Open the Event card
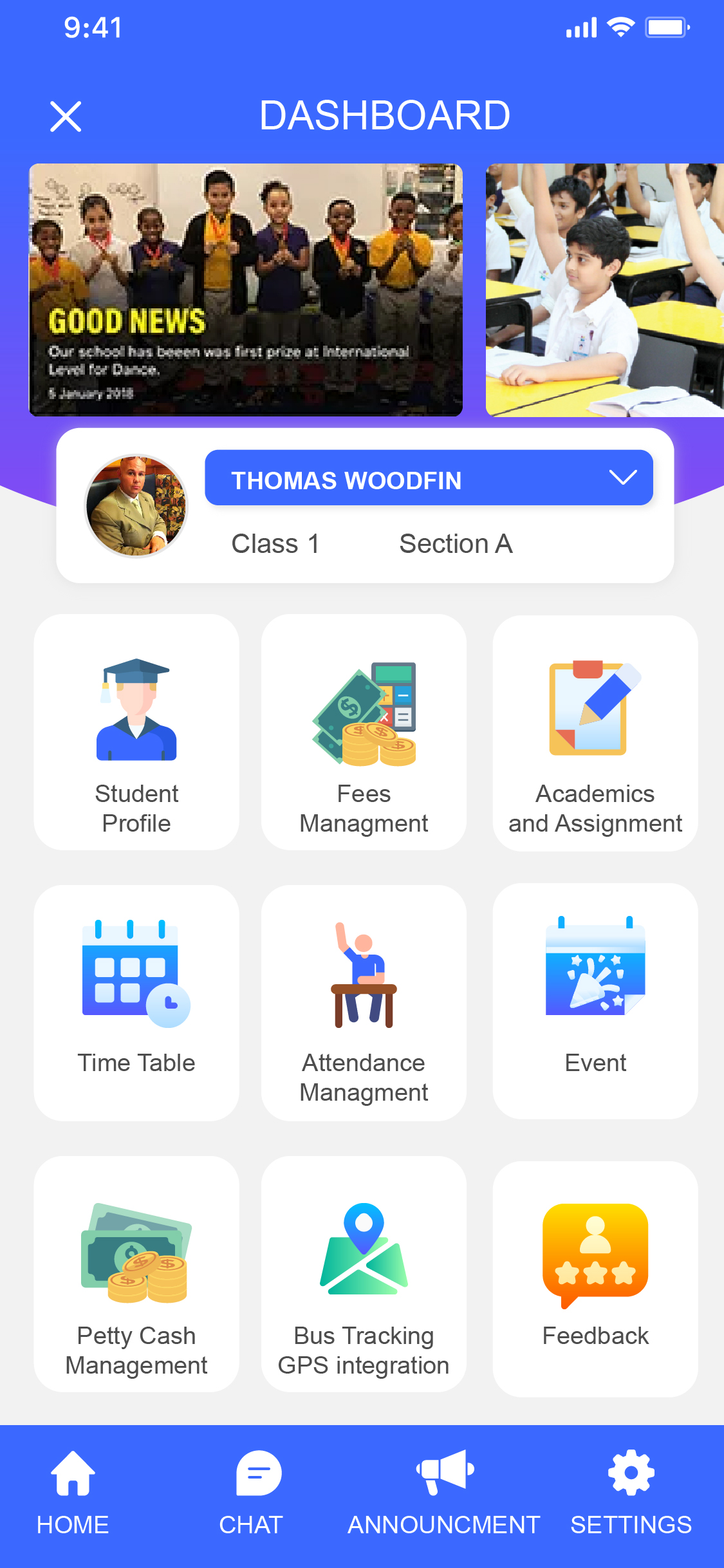724x1568 pixels. click(595, 1001)
